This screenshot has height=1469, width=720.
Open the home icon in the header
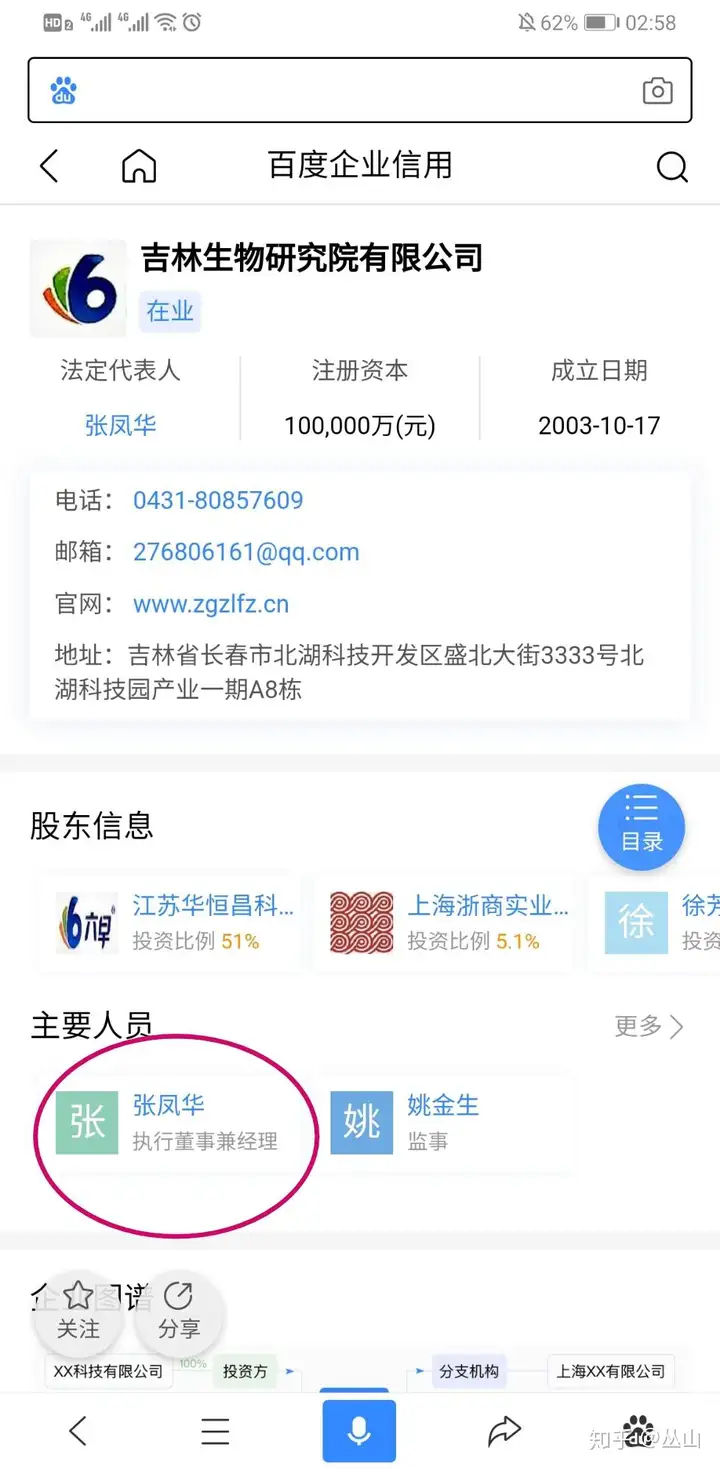point(139,166)
